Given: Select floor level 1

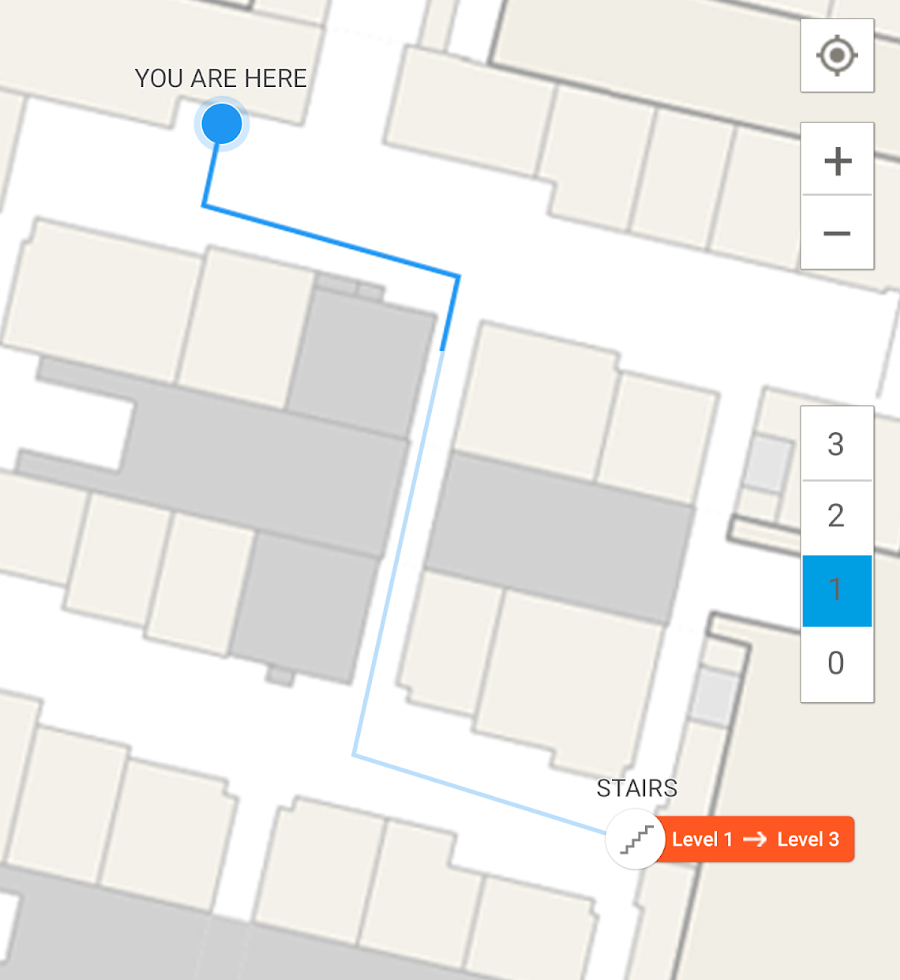Looking at the screenshot, I should pyautogui.click(x=837, y=590).
